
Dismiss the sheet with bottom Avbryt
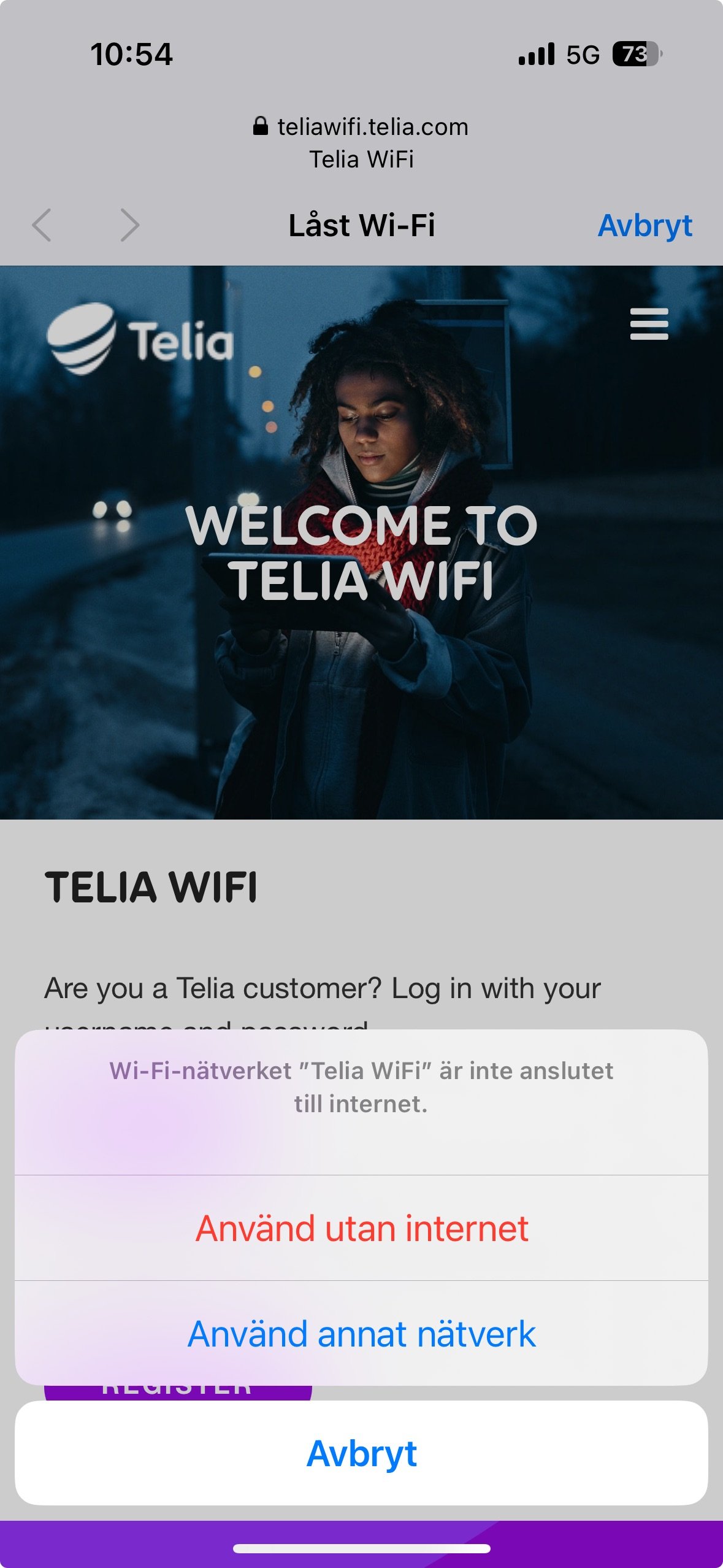click(361, 1453)
